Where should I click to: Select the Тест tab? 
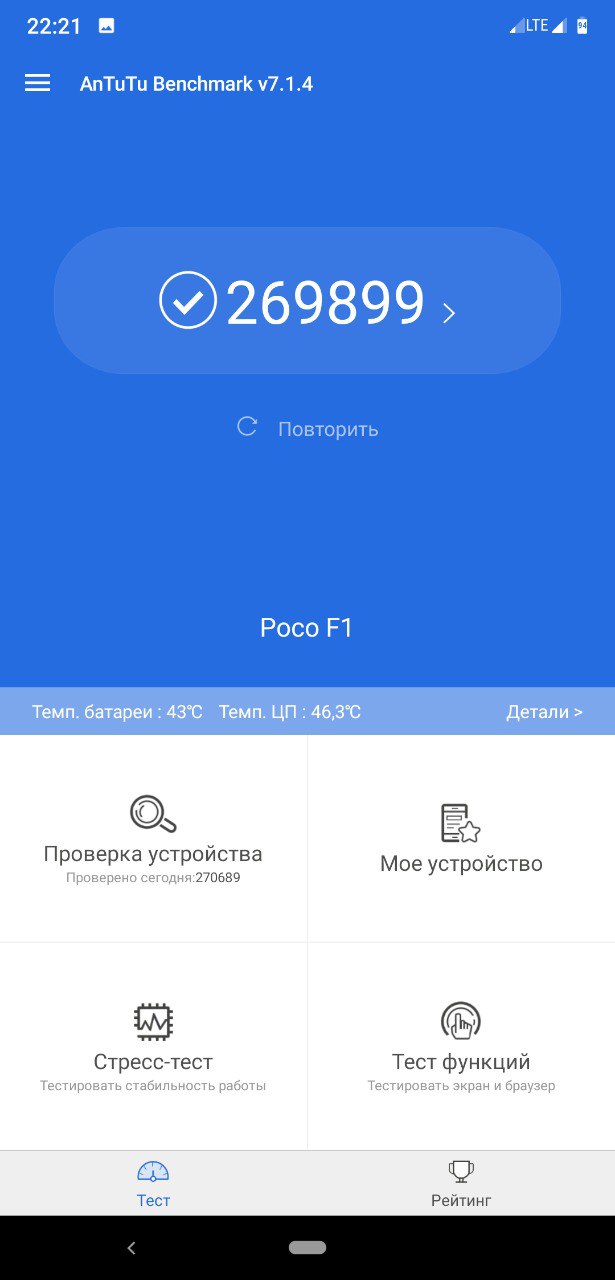(x=153, y=1183)
